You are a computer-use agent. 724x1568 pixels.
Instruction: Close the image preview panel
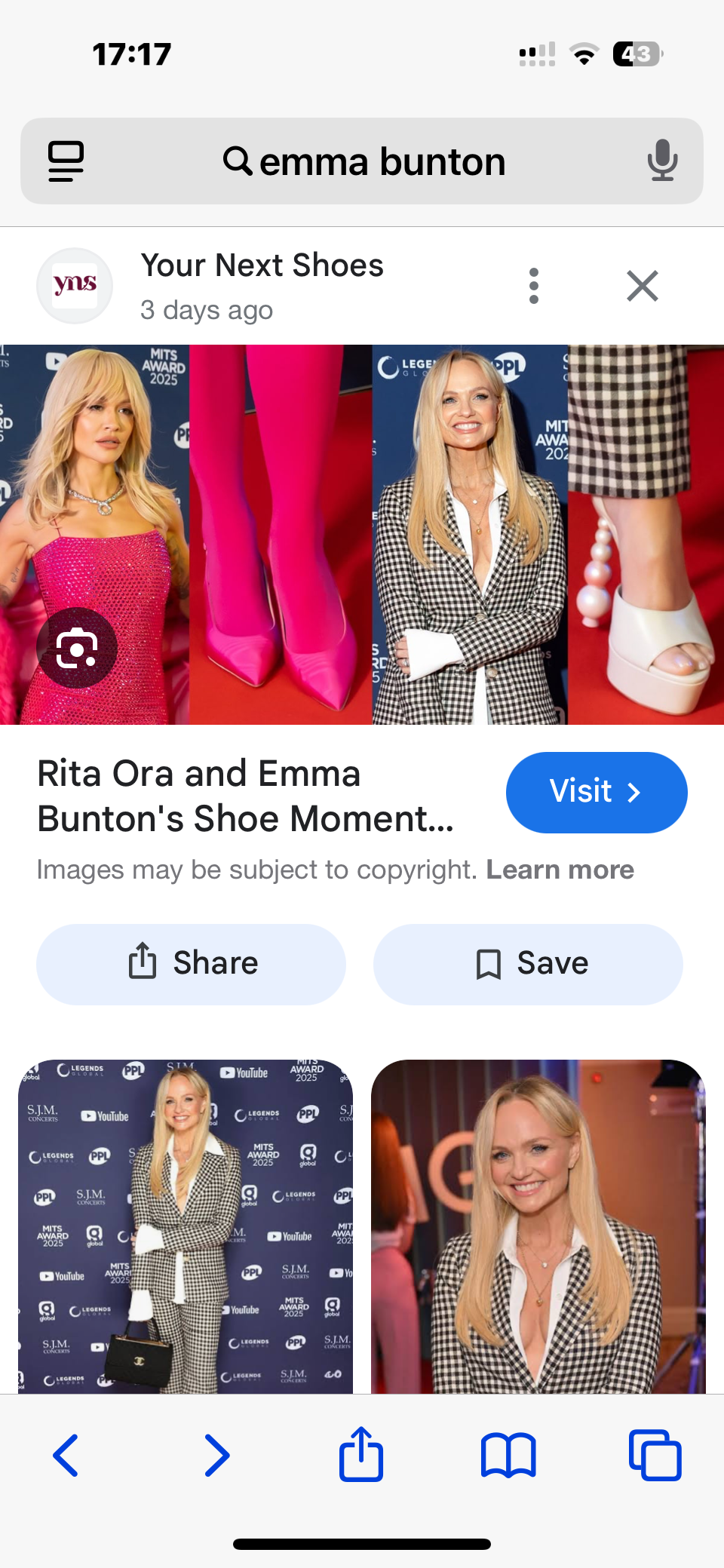(x=642, y=286)
